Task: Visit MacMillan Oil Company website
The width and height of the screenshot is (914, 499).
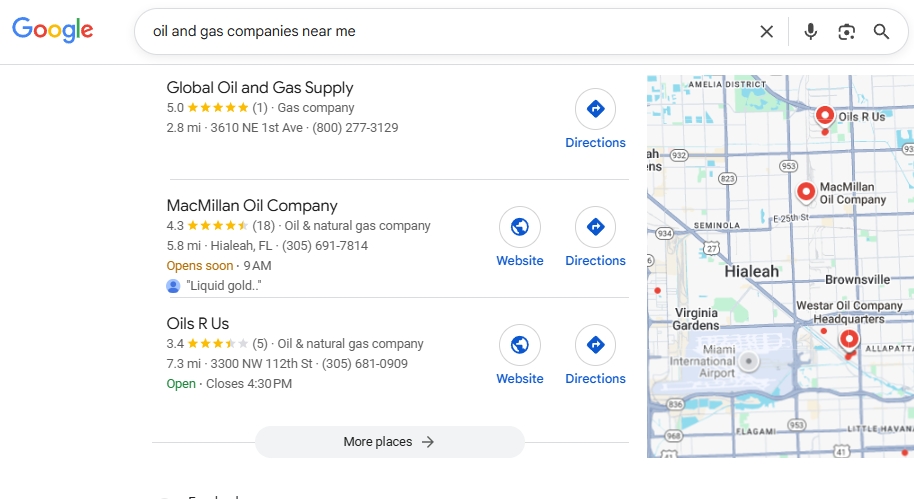Action: (520, 227)
